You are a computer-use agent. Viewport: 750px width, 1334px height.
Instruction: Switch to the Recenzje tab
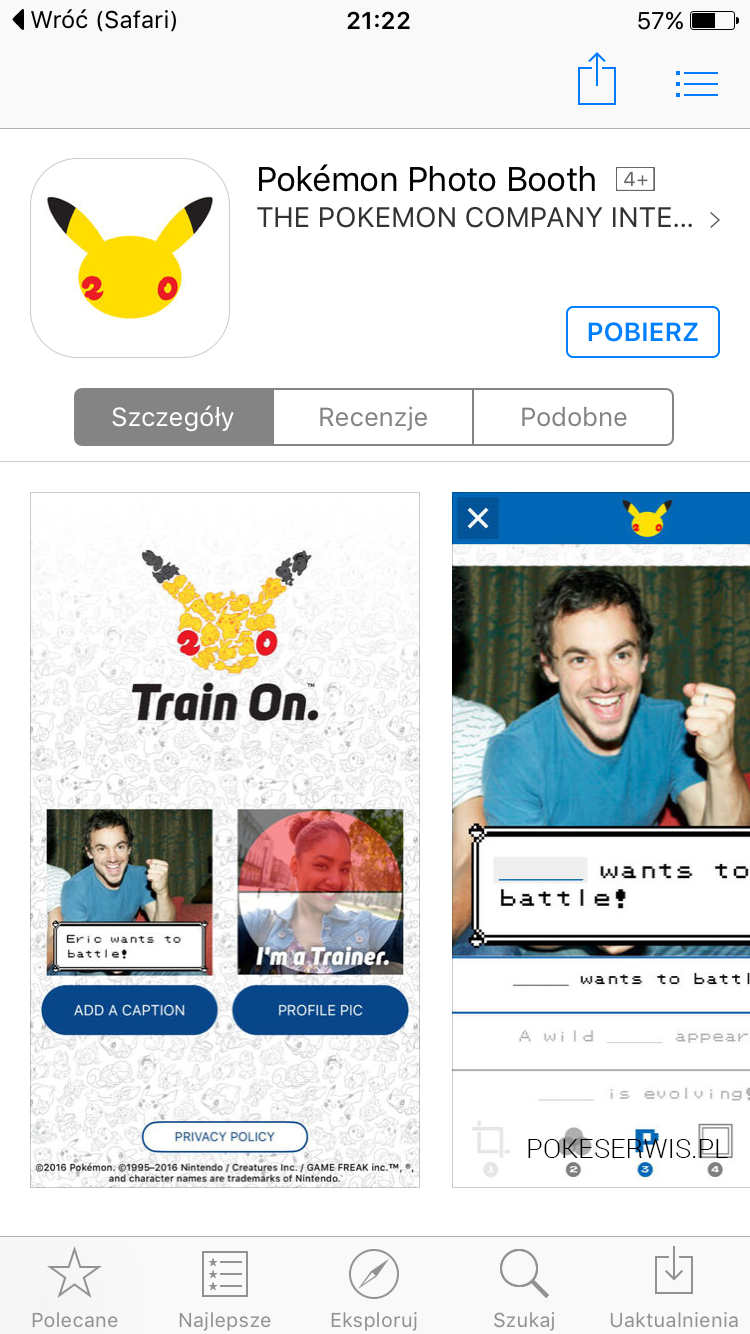pyautogui.click(x=373, y=417)
